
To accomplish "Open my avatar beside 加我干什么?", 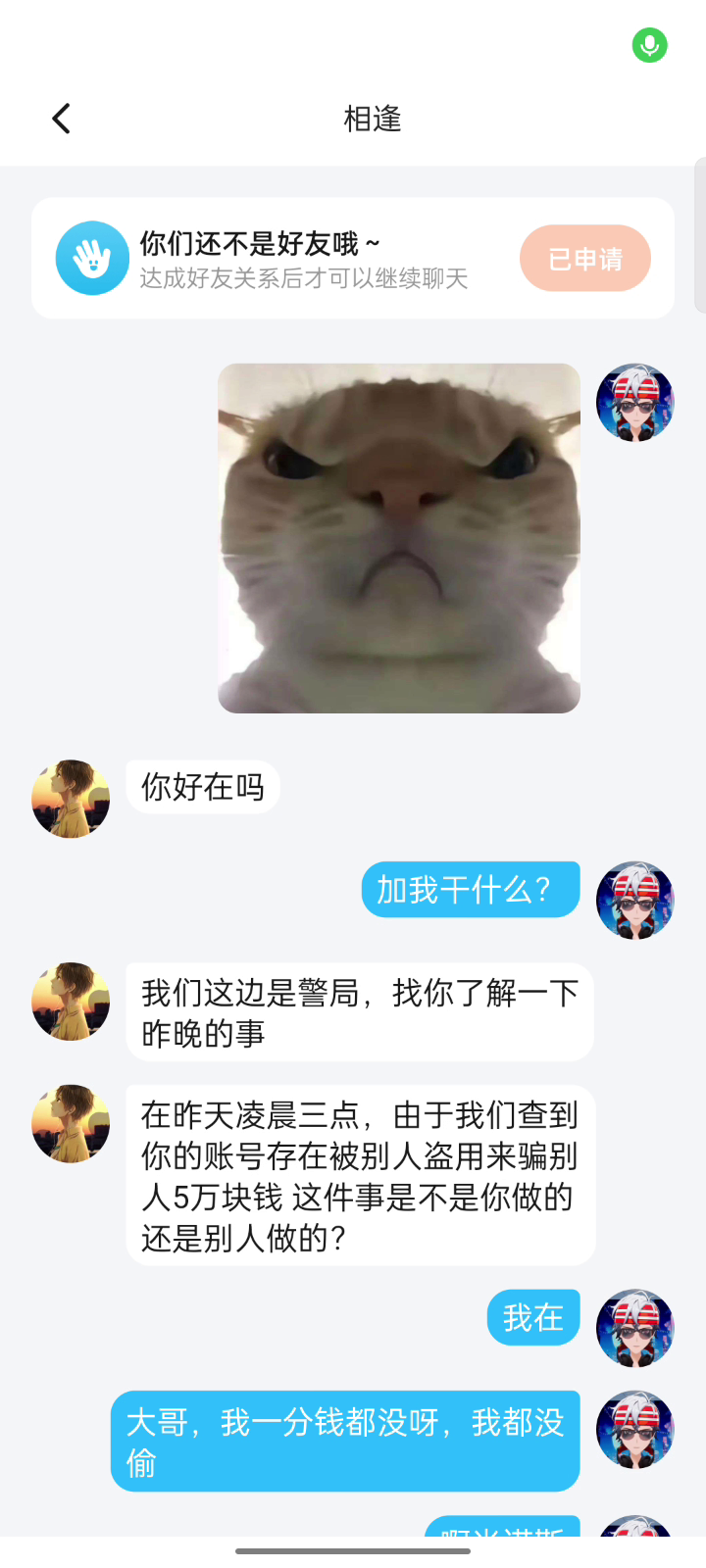I will 634,901.
